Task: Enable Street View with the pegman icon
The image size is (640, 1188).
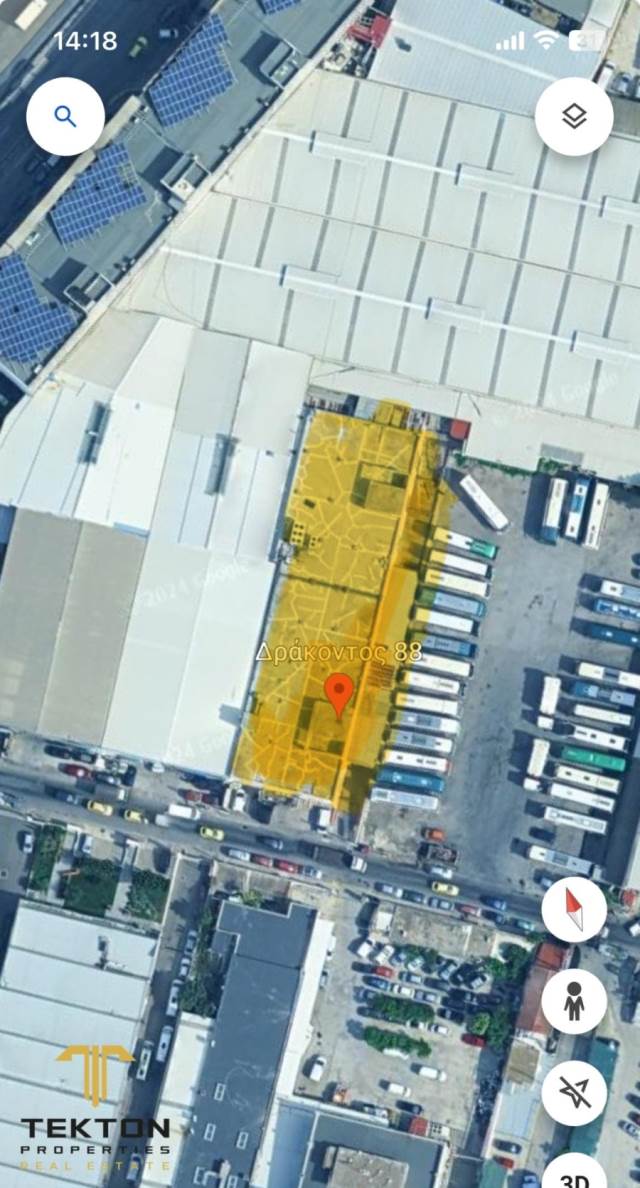Action: 574,1001
